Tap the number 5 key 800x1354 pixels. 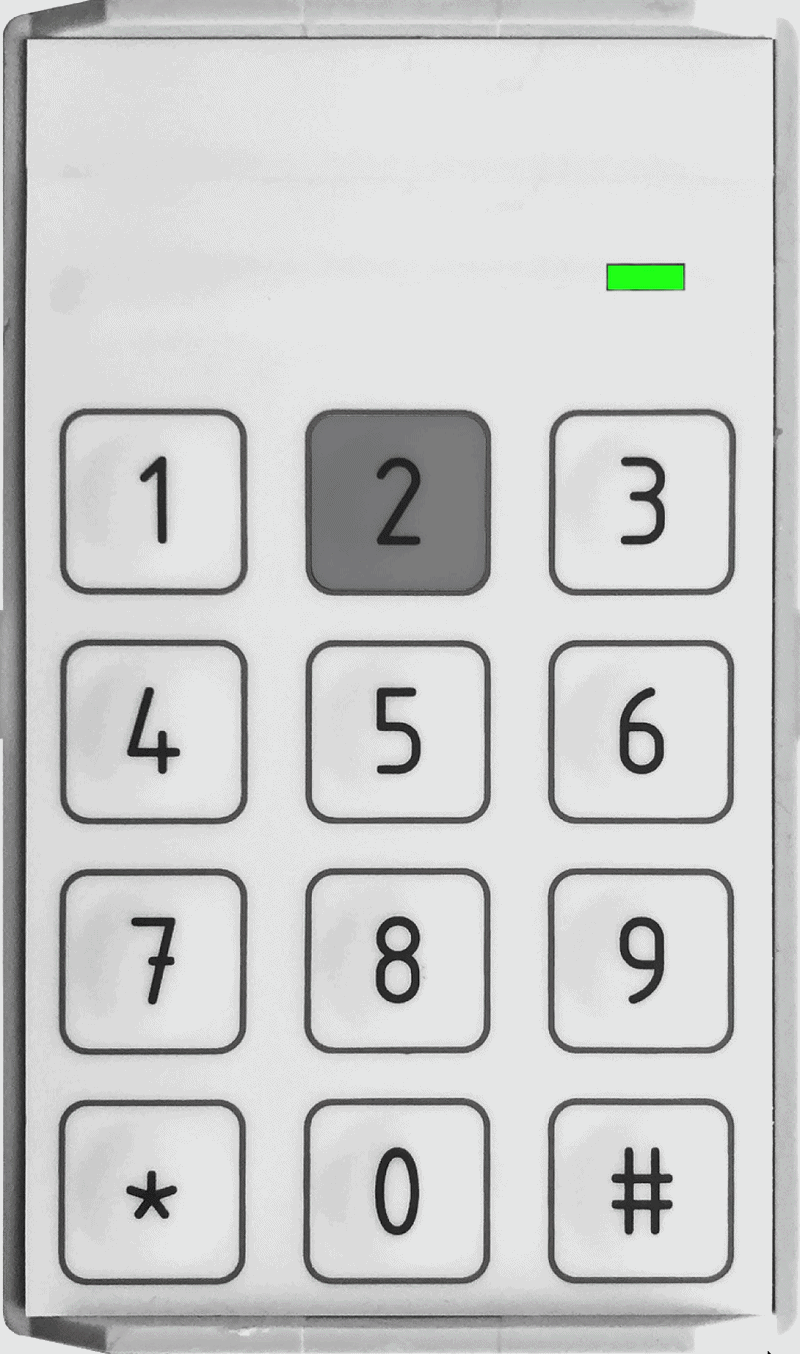pyautogui.click(x=398, y=732)
